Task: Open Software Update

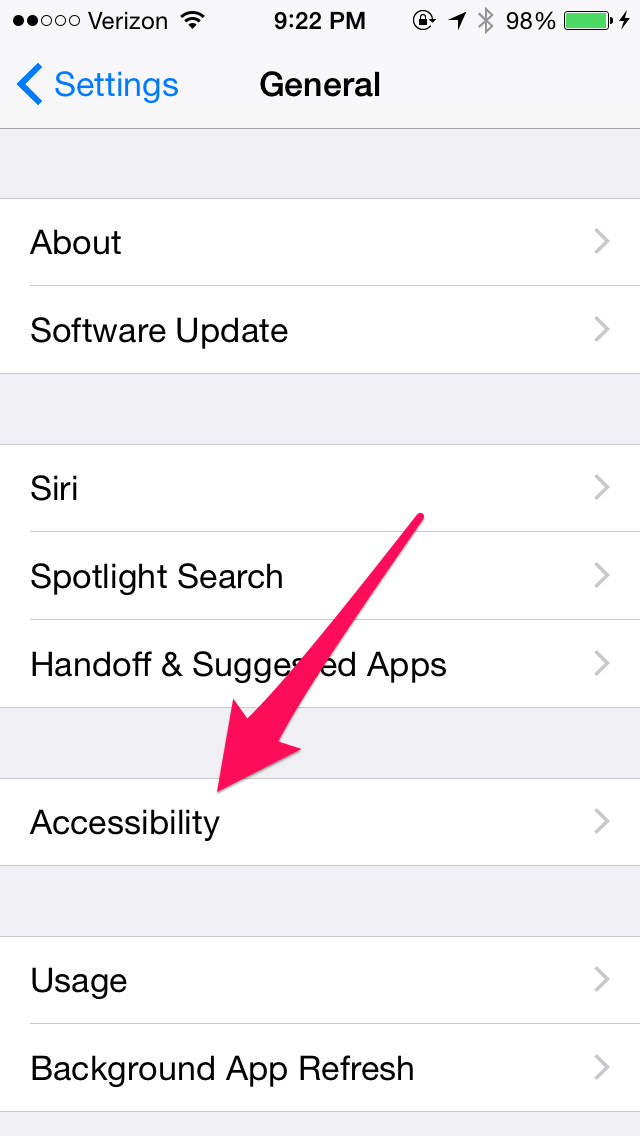Action: pos(320,330)
